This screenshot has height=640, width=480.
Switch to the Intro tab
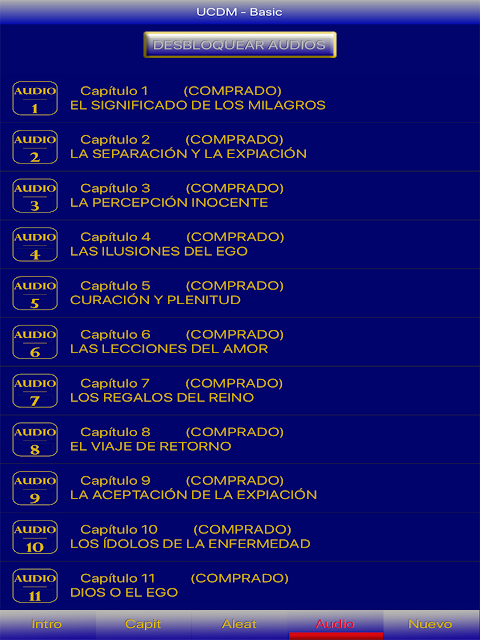[48, 625]
